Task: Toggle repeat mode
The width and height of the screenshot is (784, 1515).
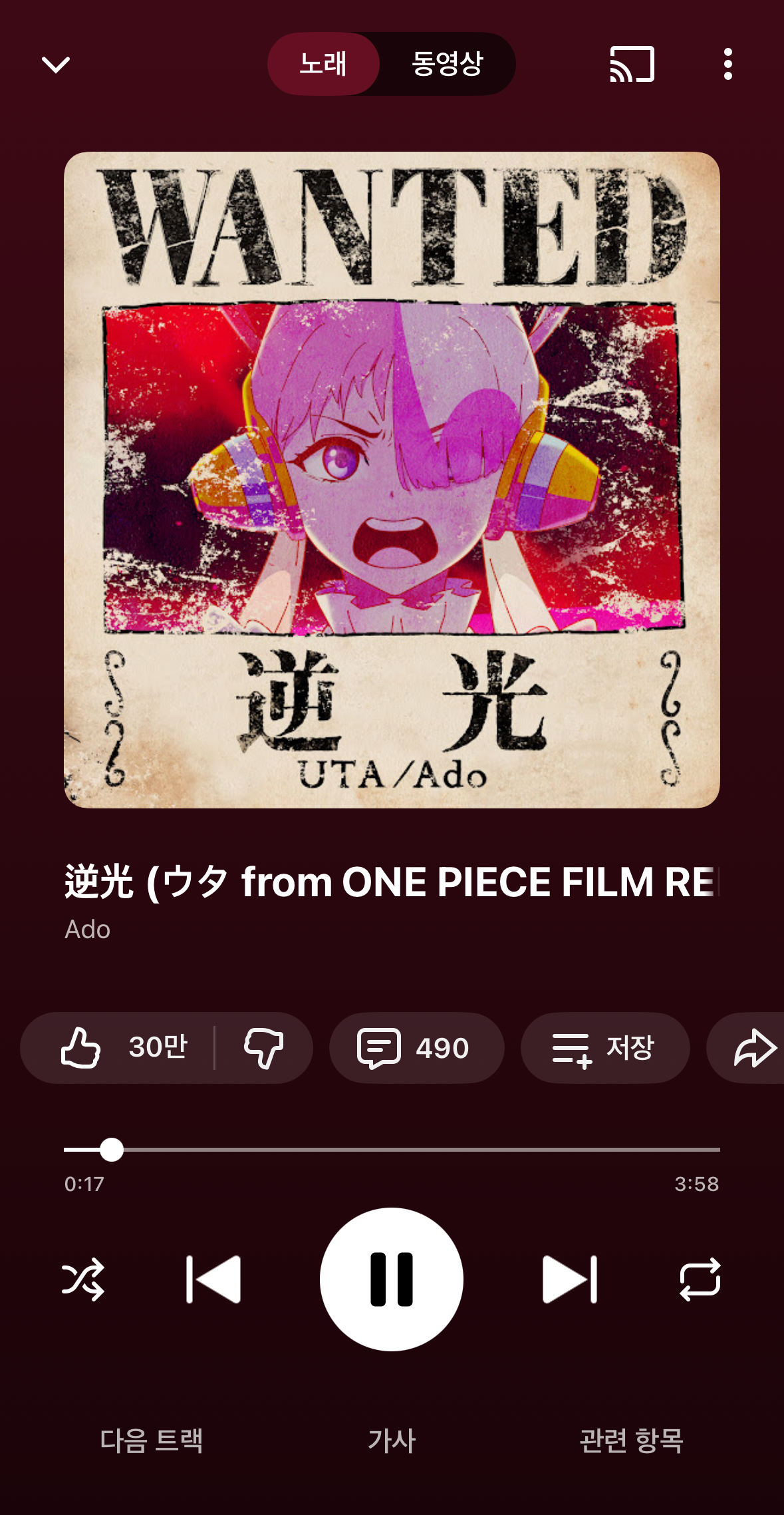Action: [700, 1279]
